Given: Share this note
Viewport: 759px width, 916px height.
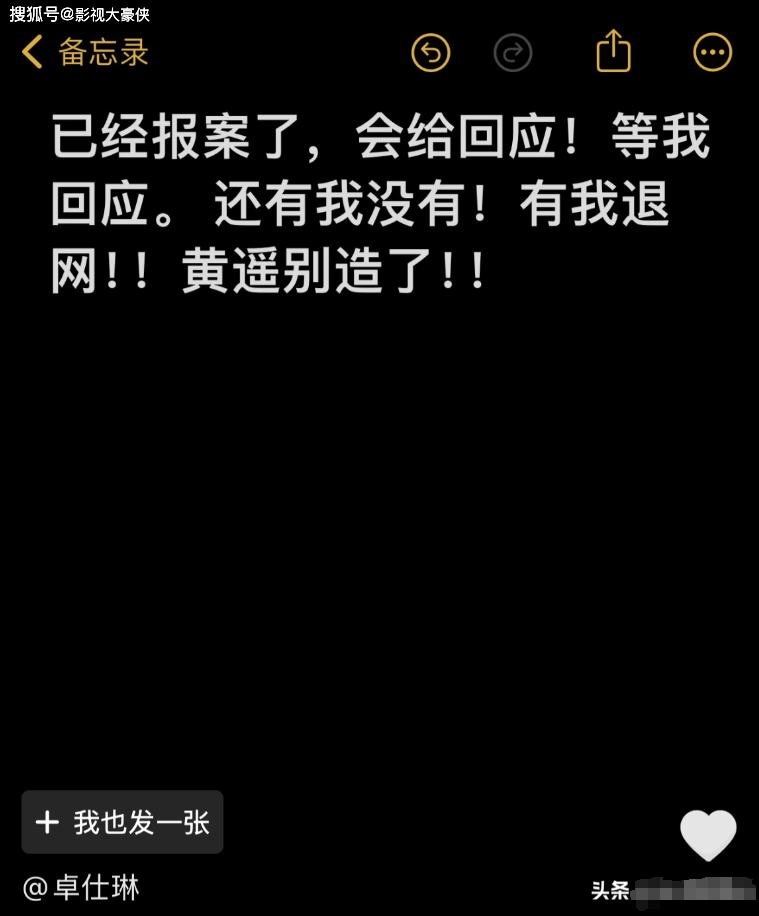Looking at the screenshot, I should [613, 51].
